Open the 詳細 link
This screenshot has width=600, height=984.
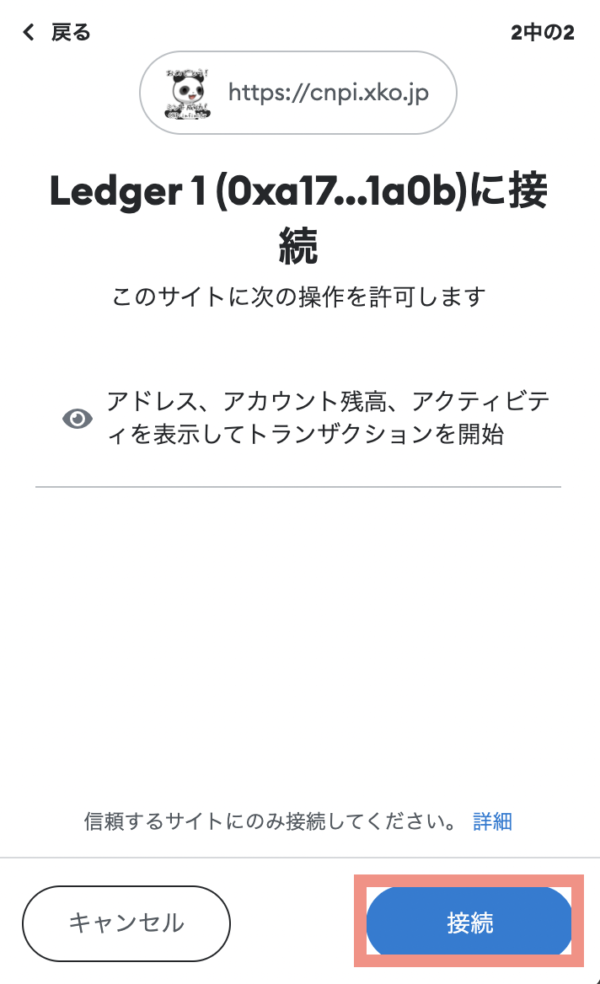click(493, 821)
